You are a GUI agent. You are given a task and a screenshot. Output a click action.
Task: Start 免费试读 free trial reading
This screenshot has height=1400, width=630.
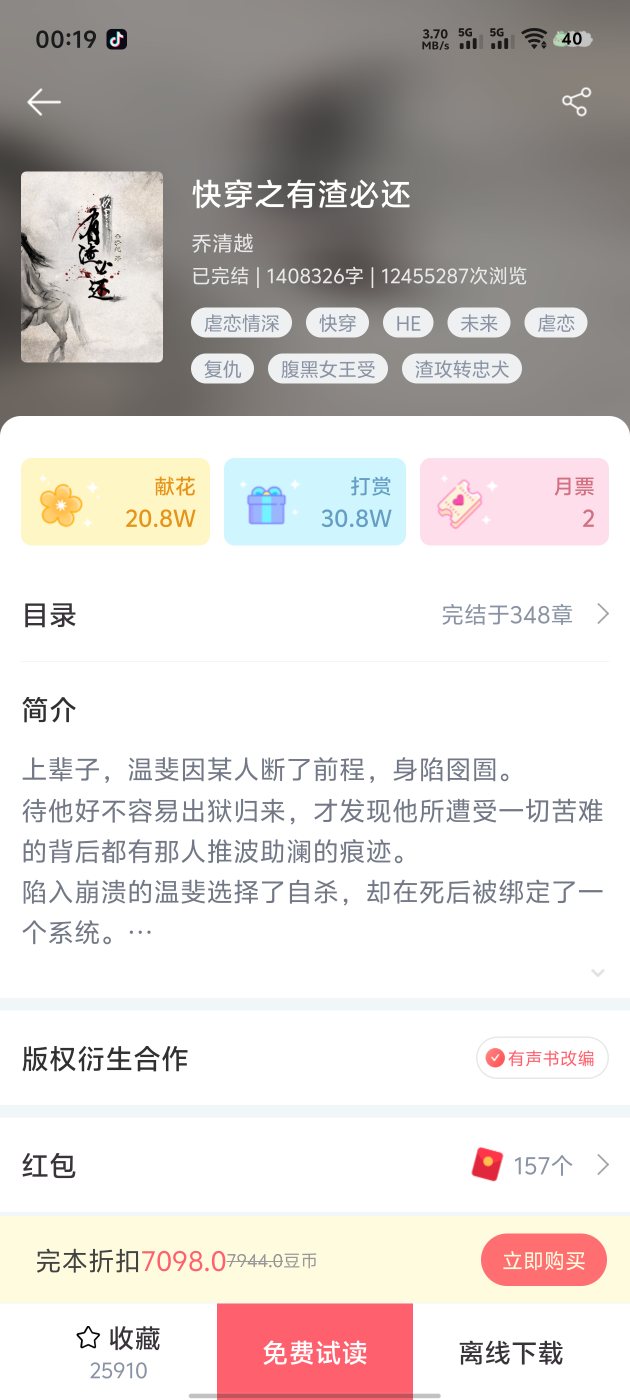[x=315, y=1352]
